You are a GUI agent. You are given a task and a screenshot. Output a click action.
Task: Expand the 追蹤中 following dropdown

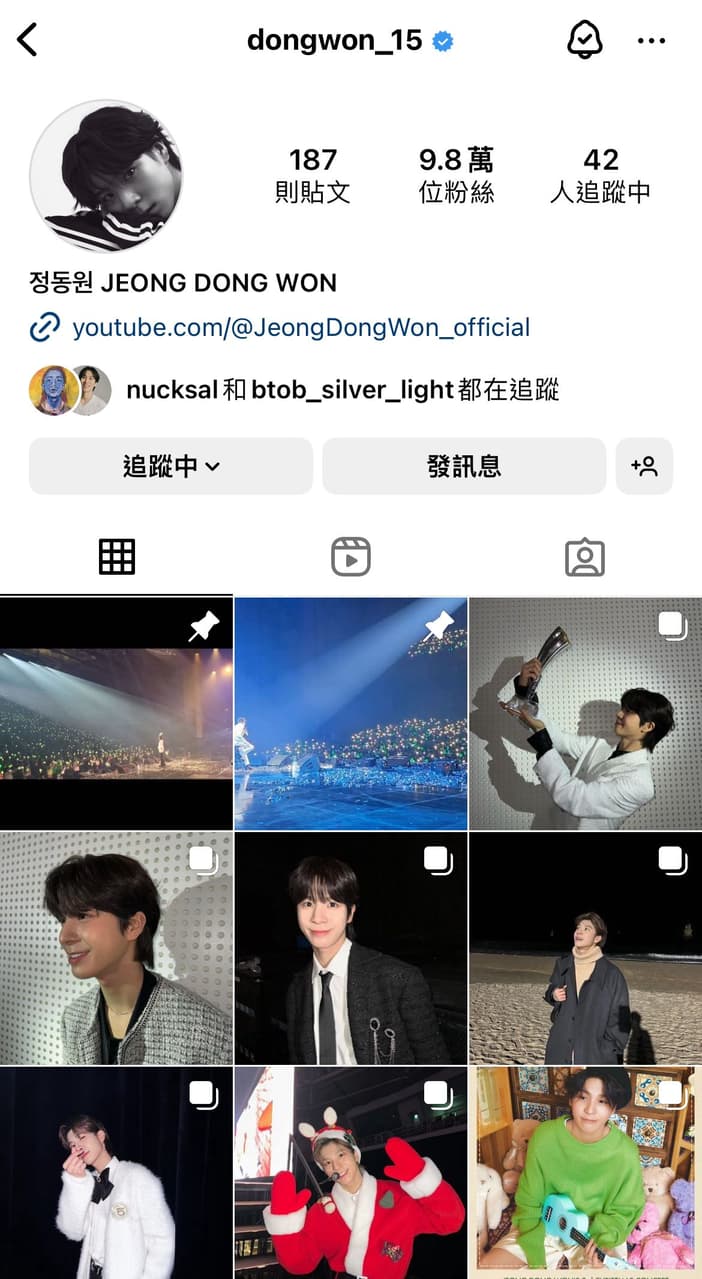(x=171, y=466)
